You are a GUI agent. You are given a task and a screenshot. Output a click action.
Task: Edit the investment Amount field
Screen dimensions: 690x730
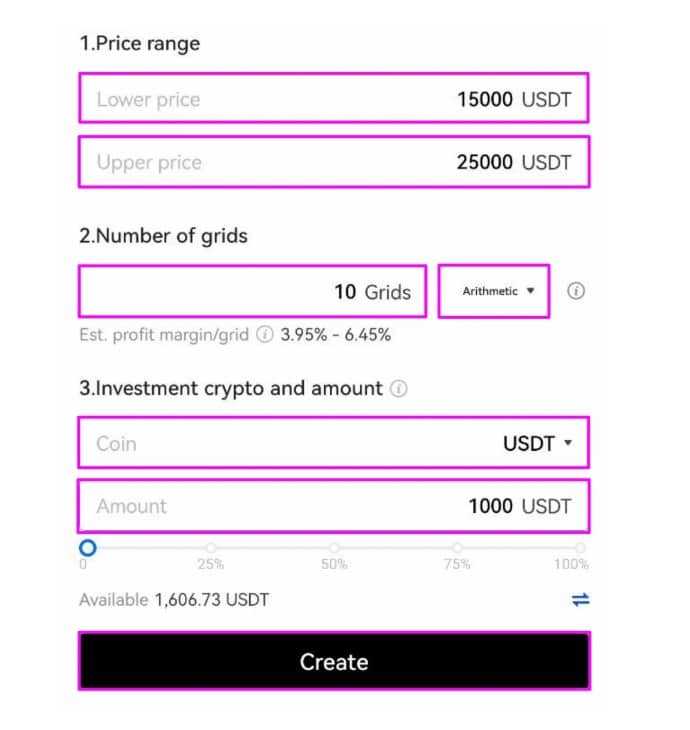[333, 506]
